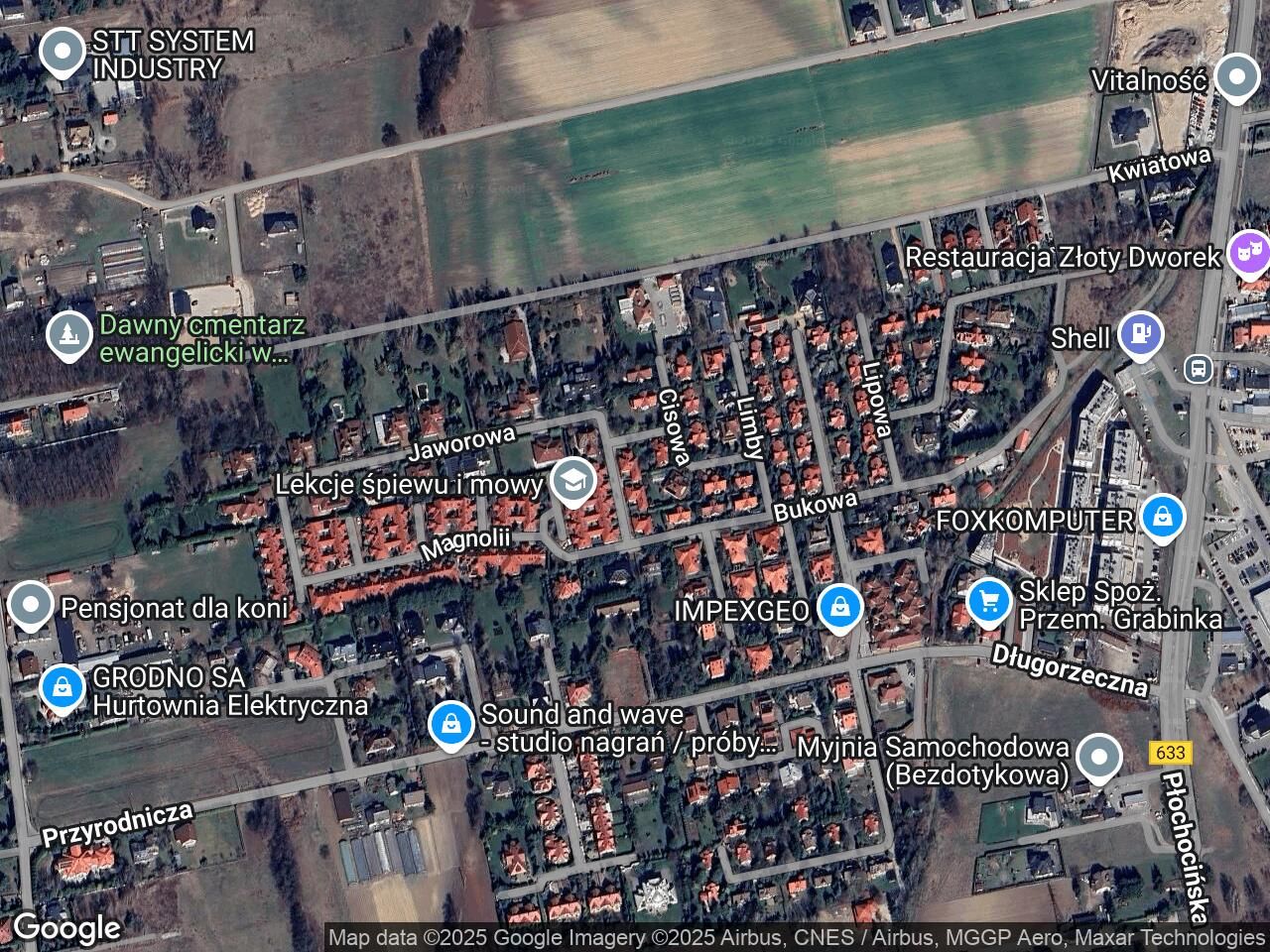Open Restauracja Złoty Dworek marker
Image resolution: width=1270 pixels, height=952 pixels.
[x=1248, y=254]
